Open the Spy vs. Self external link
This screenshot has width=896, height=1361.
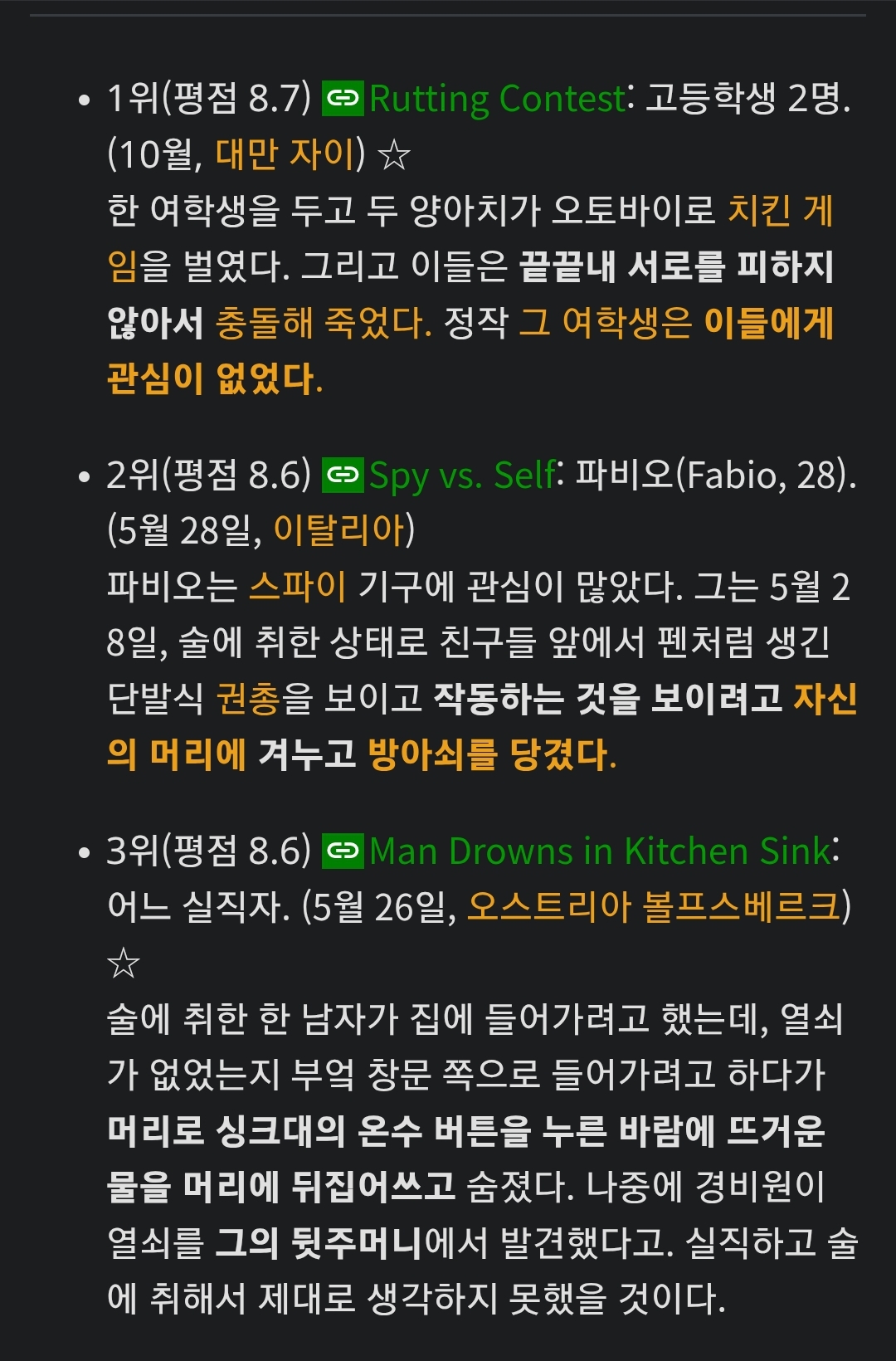pos(461,476)
